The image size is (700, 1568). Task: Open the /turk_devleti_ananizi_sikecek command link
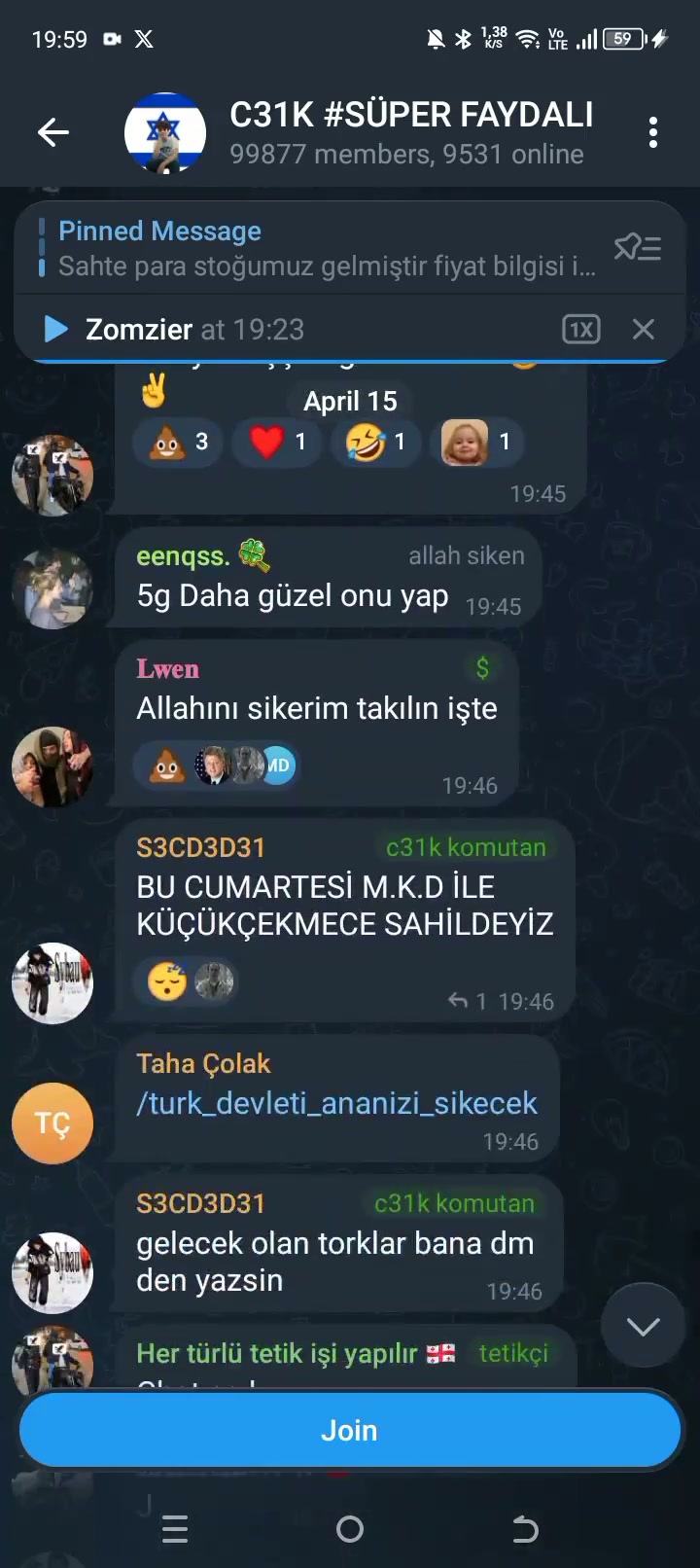[x=336, y=1103]
